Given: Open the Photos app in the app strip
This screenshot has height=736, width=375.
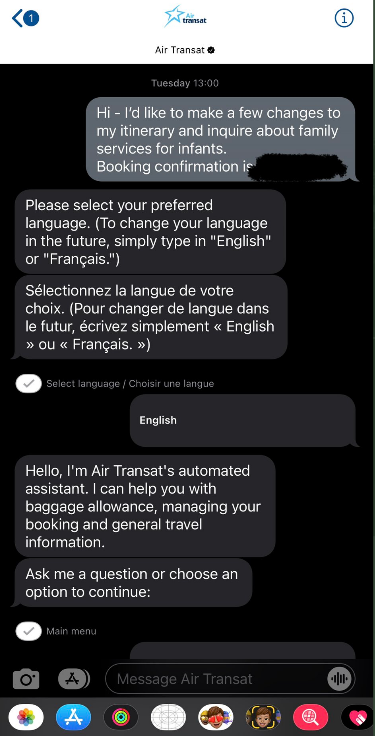Looking at the screenshot, I should tap(26, 717).
